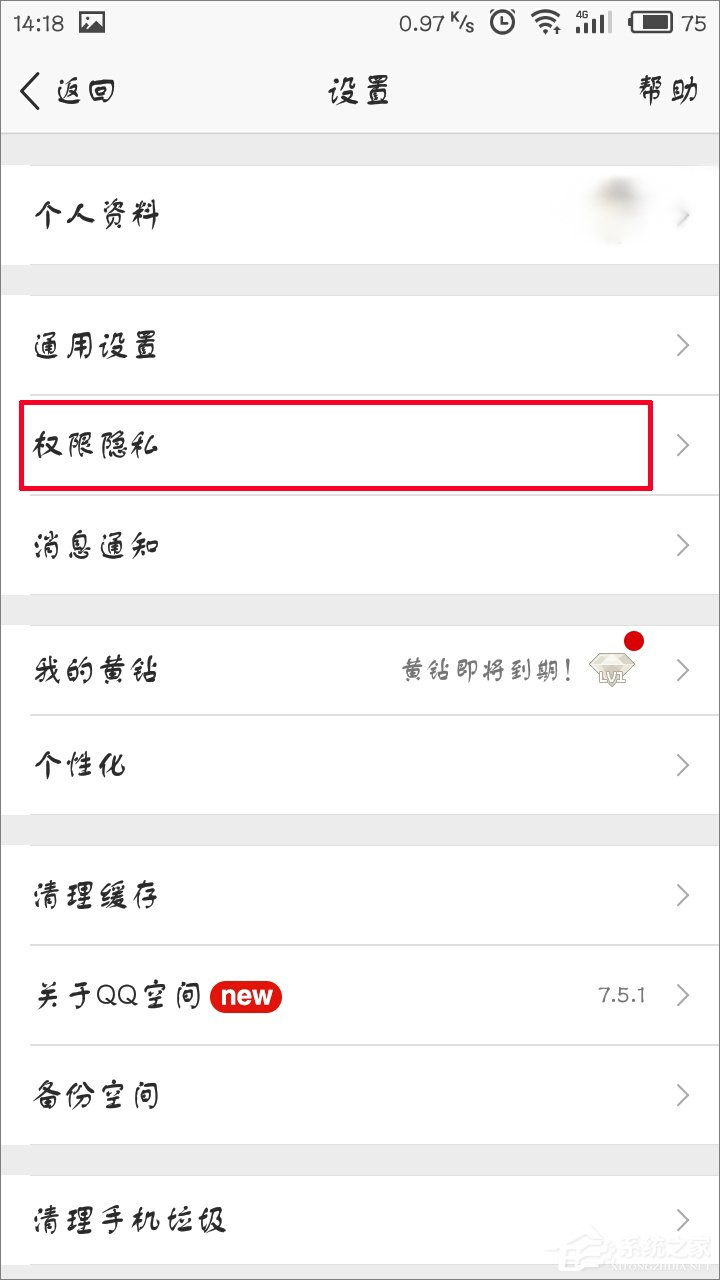The height and width of the screenshot is (1280, 720).
Task: Tap the photo icon in the status bar
Action: click(x=90, y=20)
